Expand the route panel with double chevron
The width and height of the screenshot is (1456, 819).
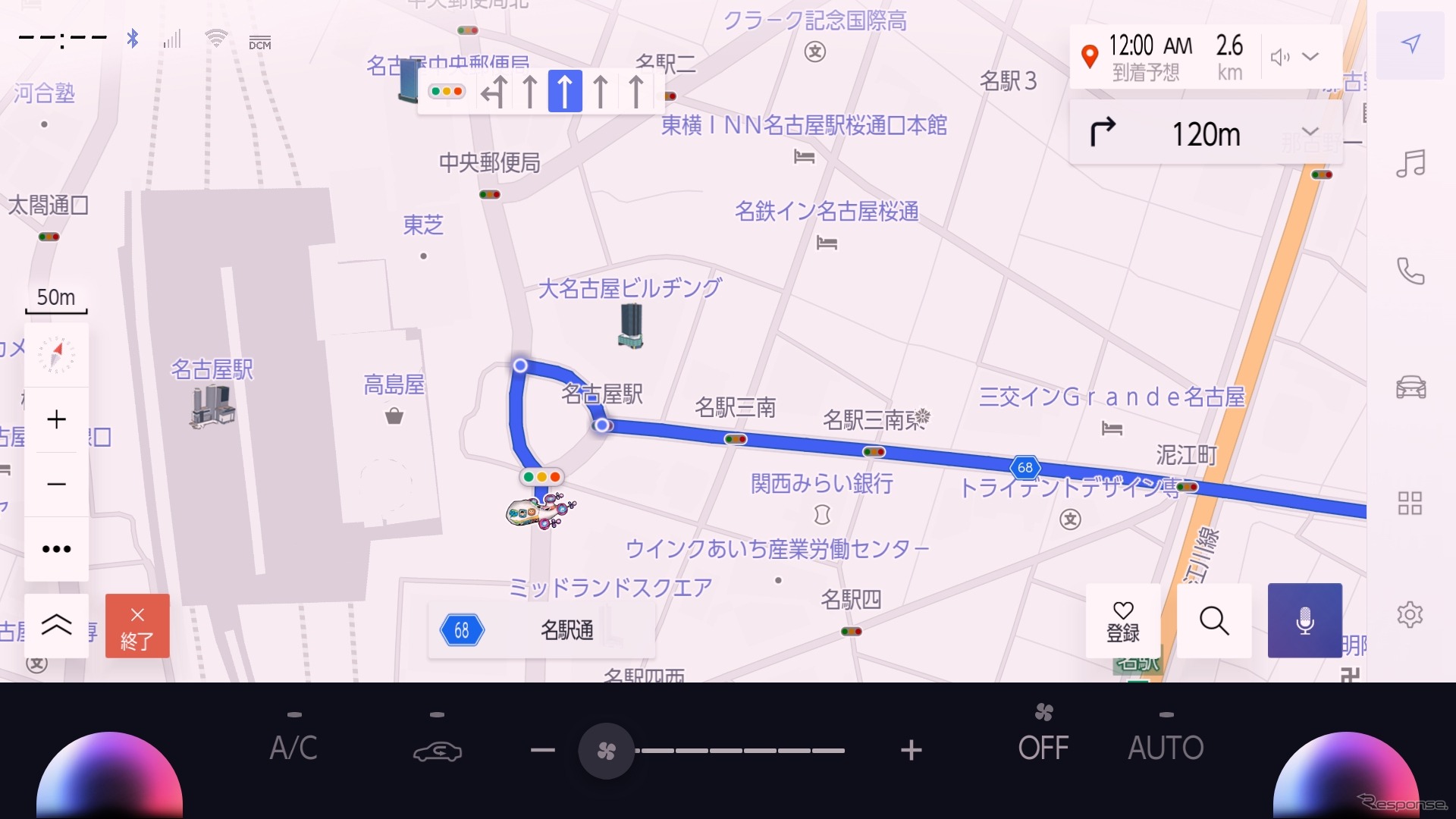(56, 626)
